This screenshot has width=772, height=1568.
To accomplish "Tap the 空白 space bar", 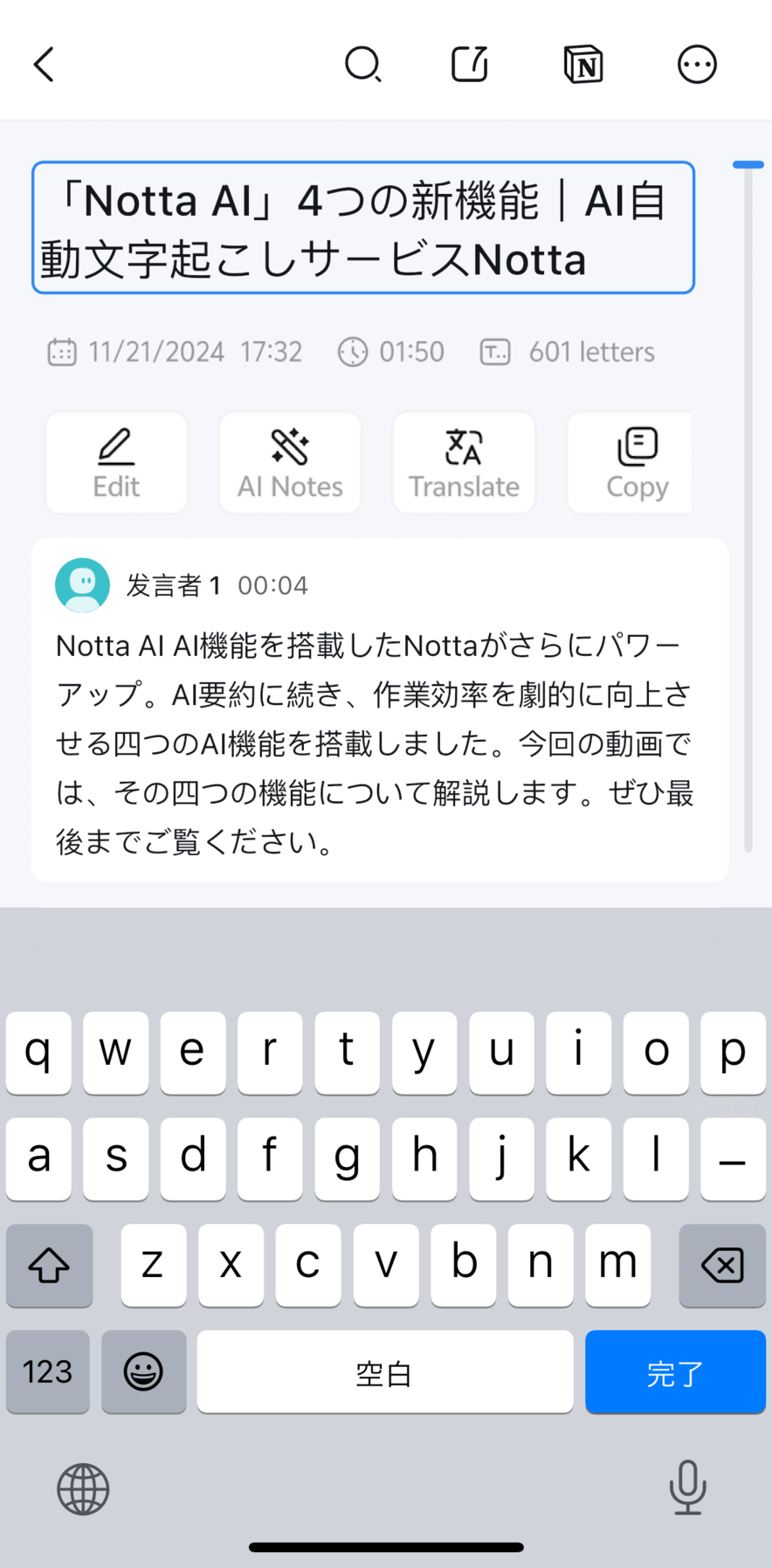I will [384, 1371].
